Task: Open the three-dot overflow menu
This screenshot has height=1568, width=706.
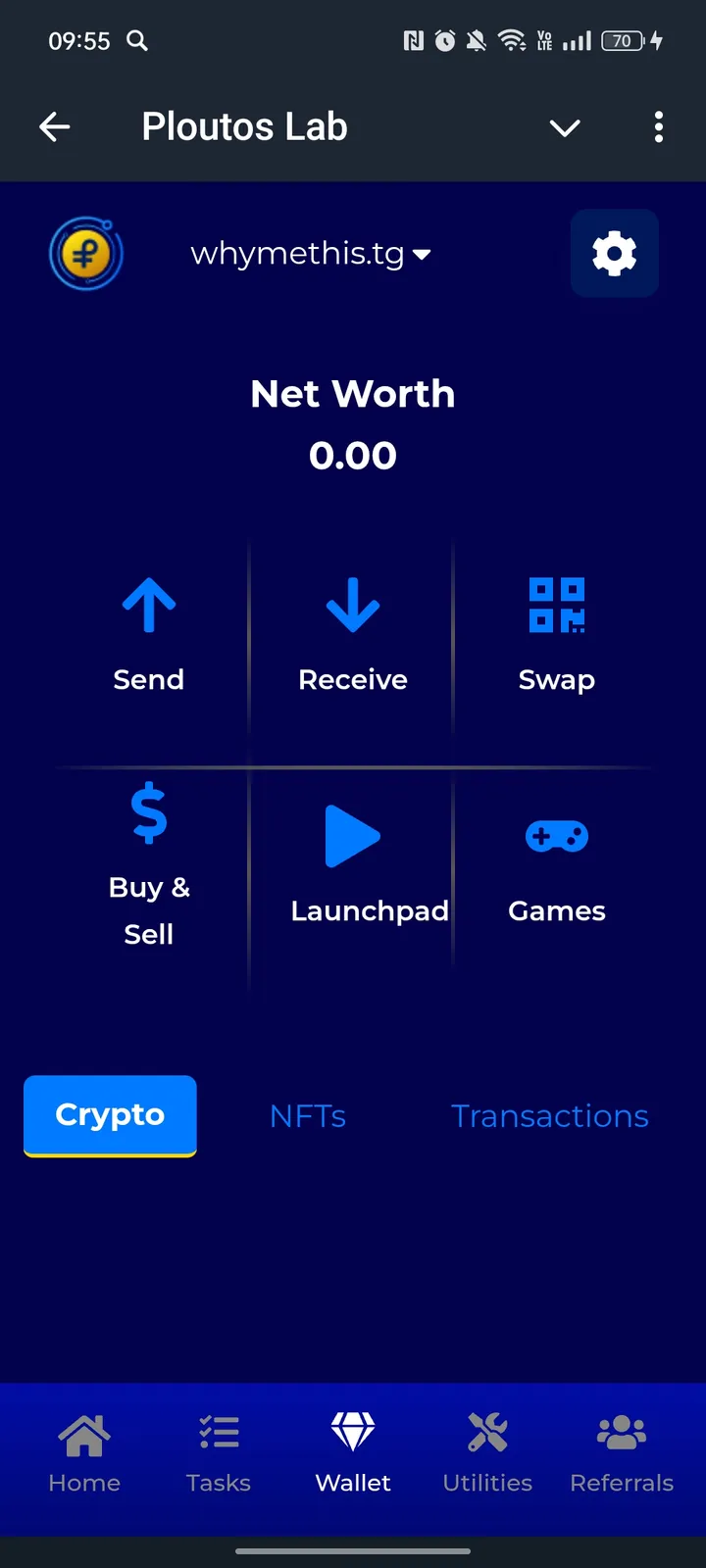Action: pyautogui.click(x=658, y=127)
